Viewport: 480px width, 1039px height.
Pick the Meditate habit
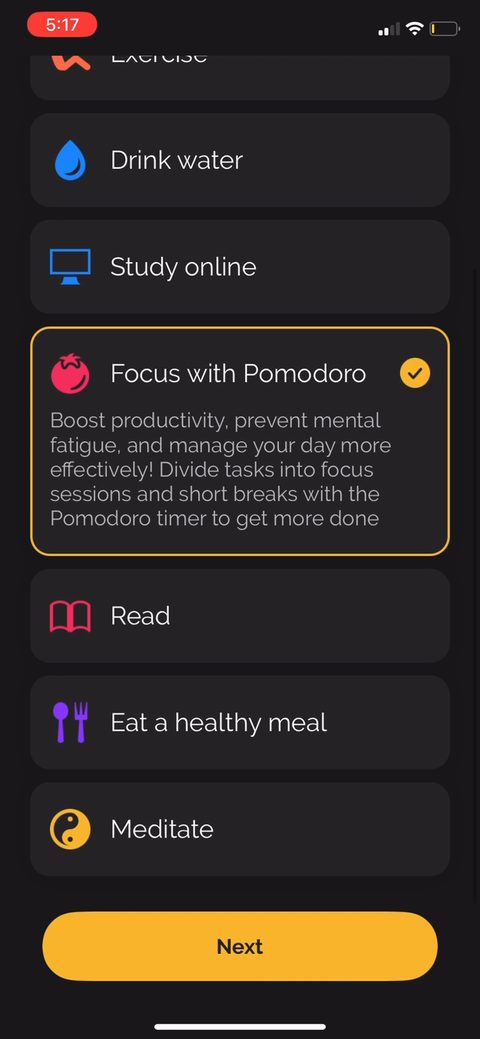pyautogui.click(x=240, y=829)
